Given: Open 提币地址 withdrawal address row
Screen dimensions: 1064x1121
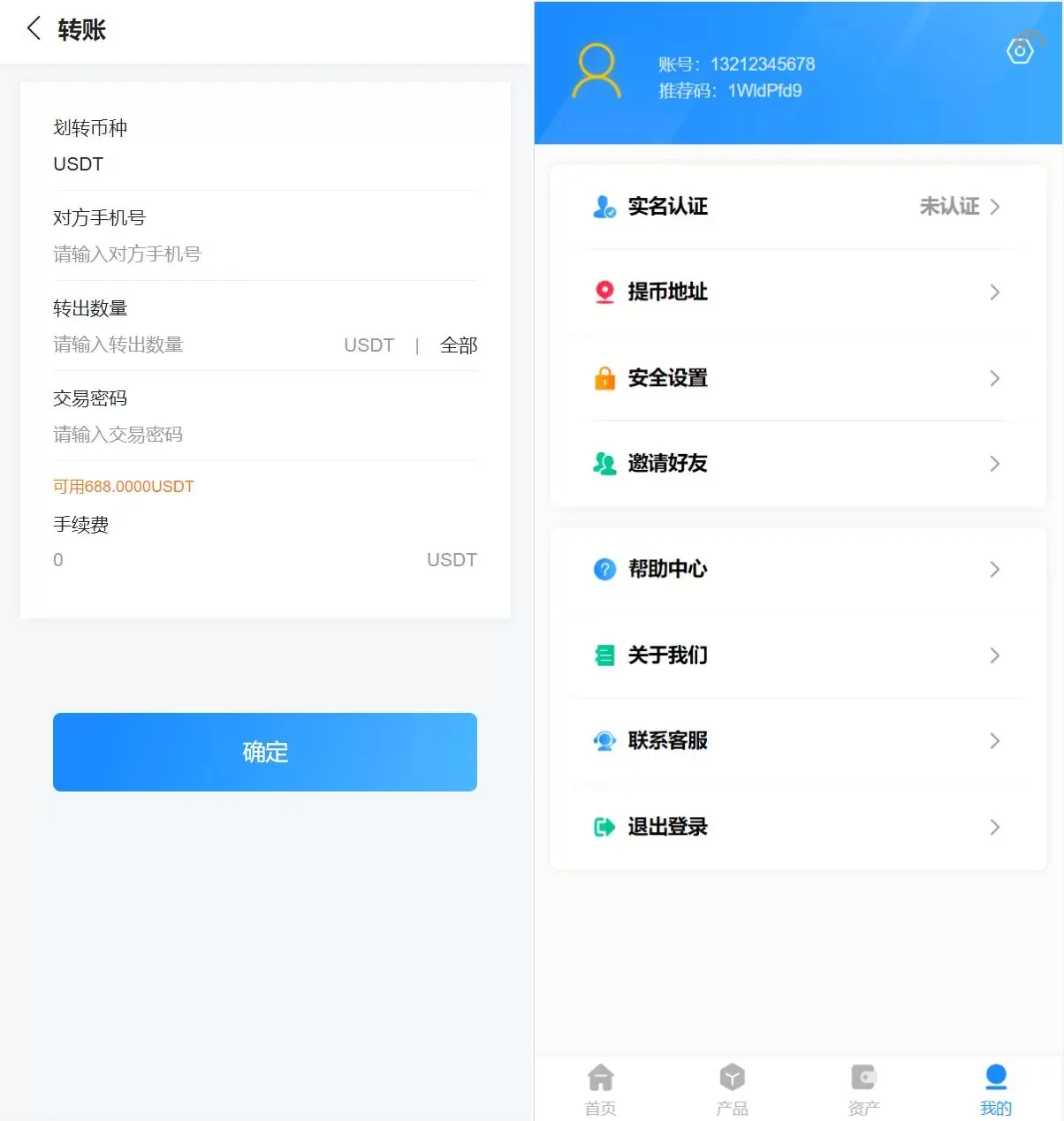Looking at the screenshot, I should tap(796, 292).
